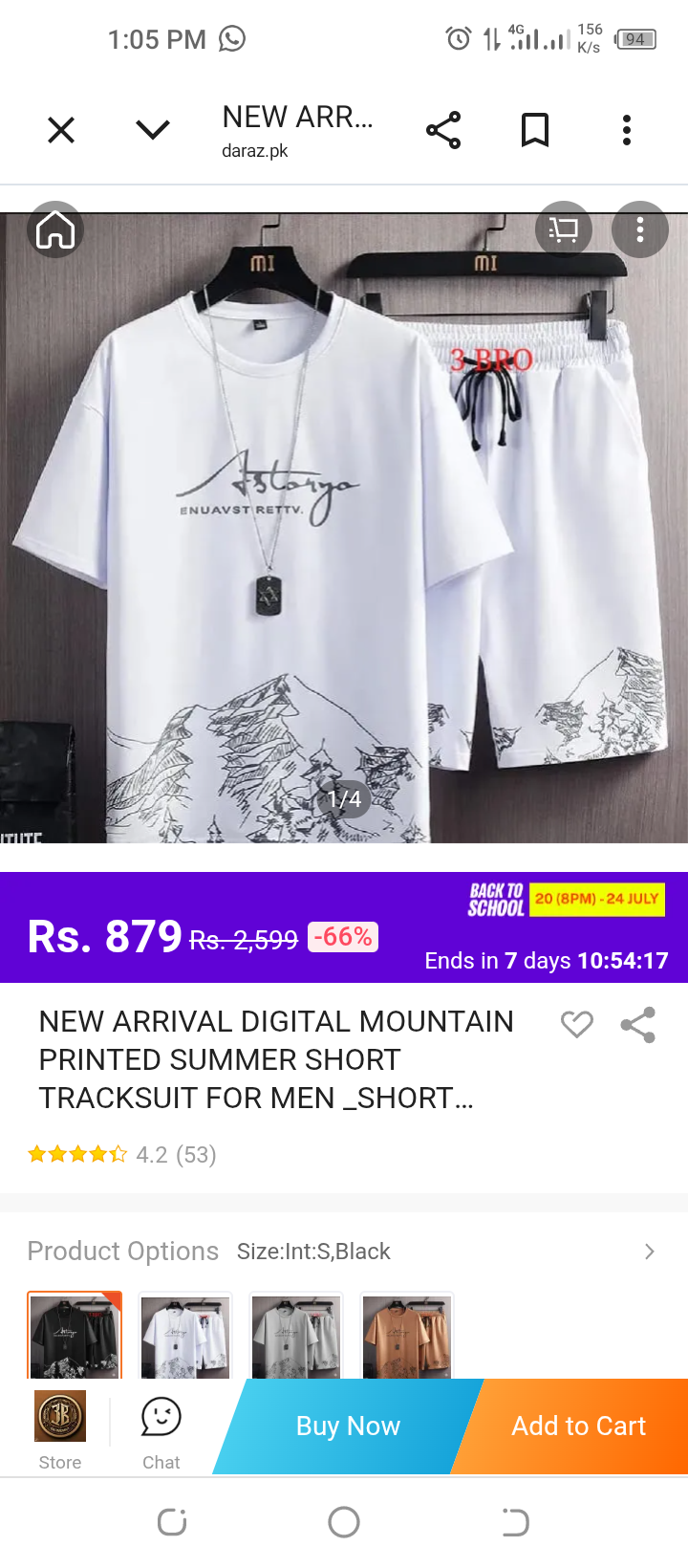688x1568 pixels.
Task: Select the white tracksuit variant
Action: (185, 1335)
